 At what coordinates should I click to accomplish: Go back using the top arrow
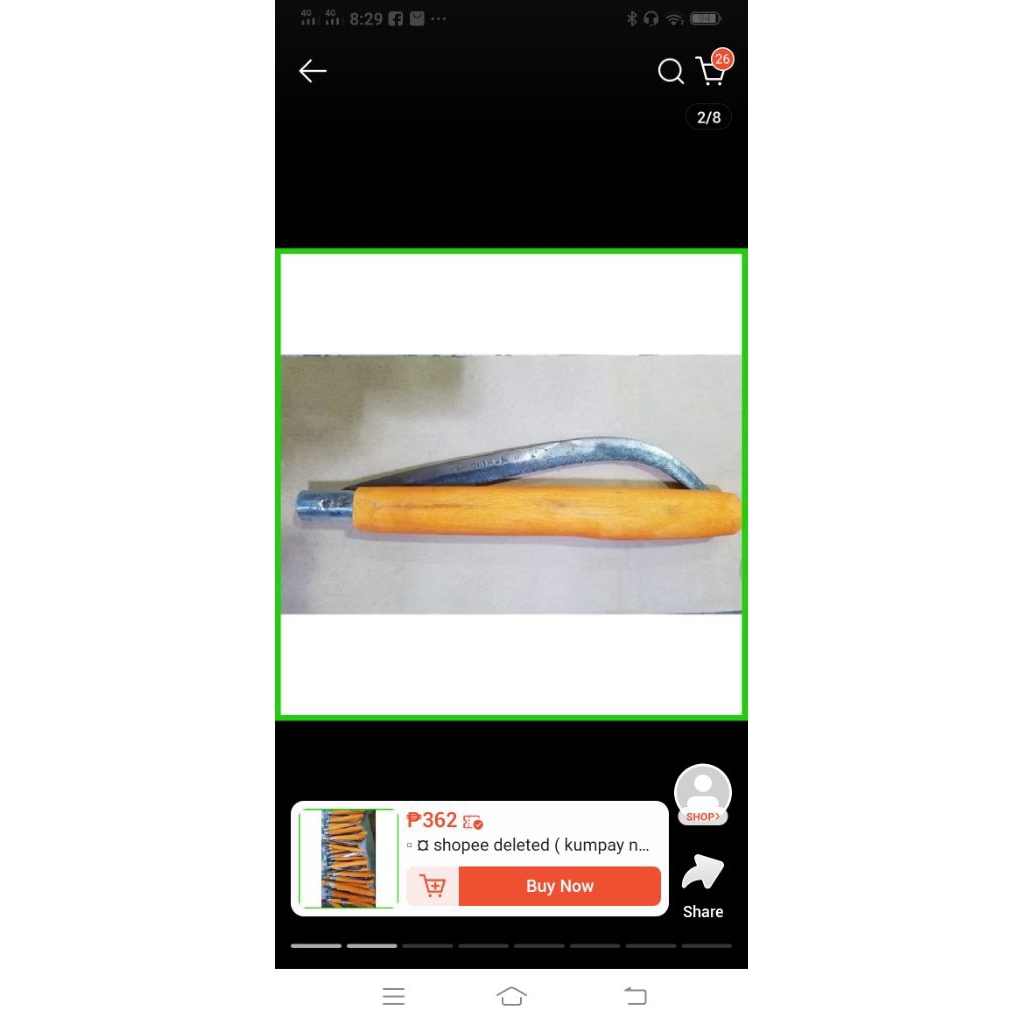[x=312, y=71]
